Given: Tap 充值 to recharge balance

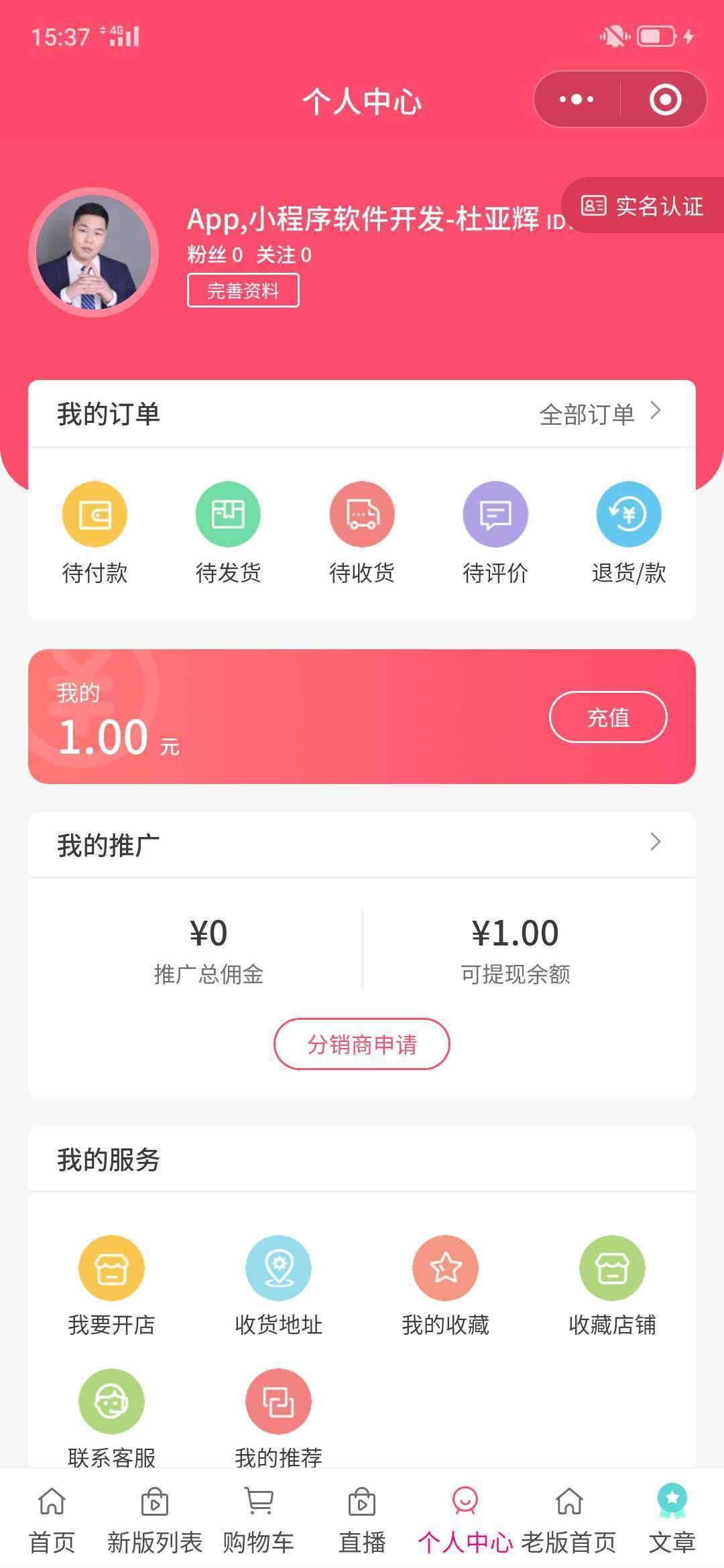Looking at the screenshot, I should [x=608, y=717].
